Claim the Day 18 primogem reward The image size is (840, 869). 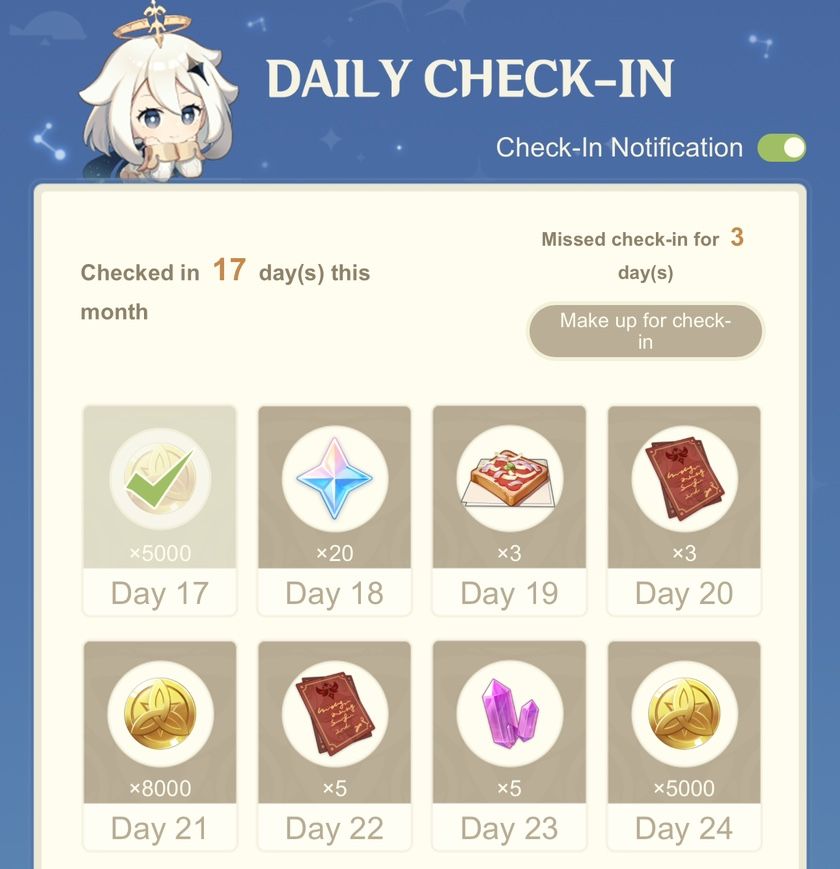tap(334, 510)
